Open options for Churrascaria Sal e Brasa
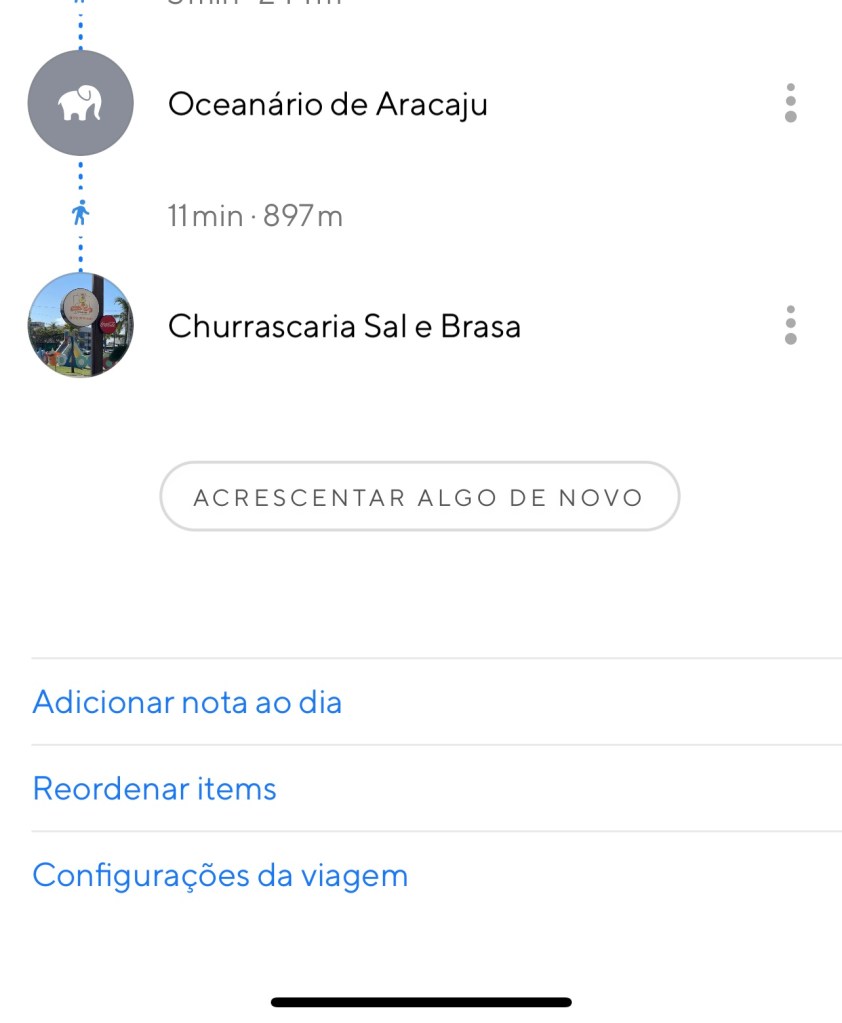 790,326
